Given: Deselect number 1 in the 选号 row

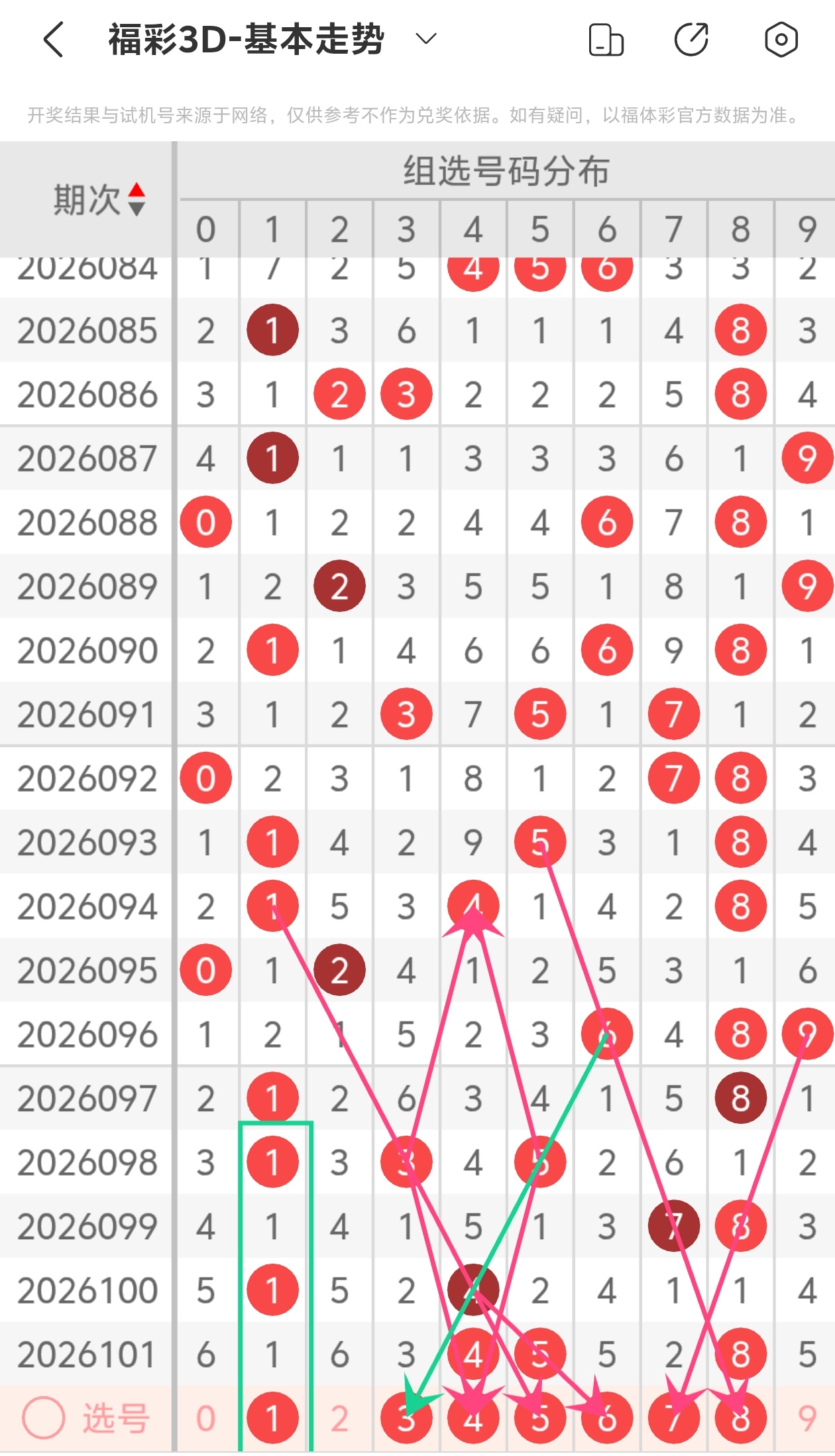Looking at the screenshot, I should point(272,1418).
